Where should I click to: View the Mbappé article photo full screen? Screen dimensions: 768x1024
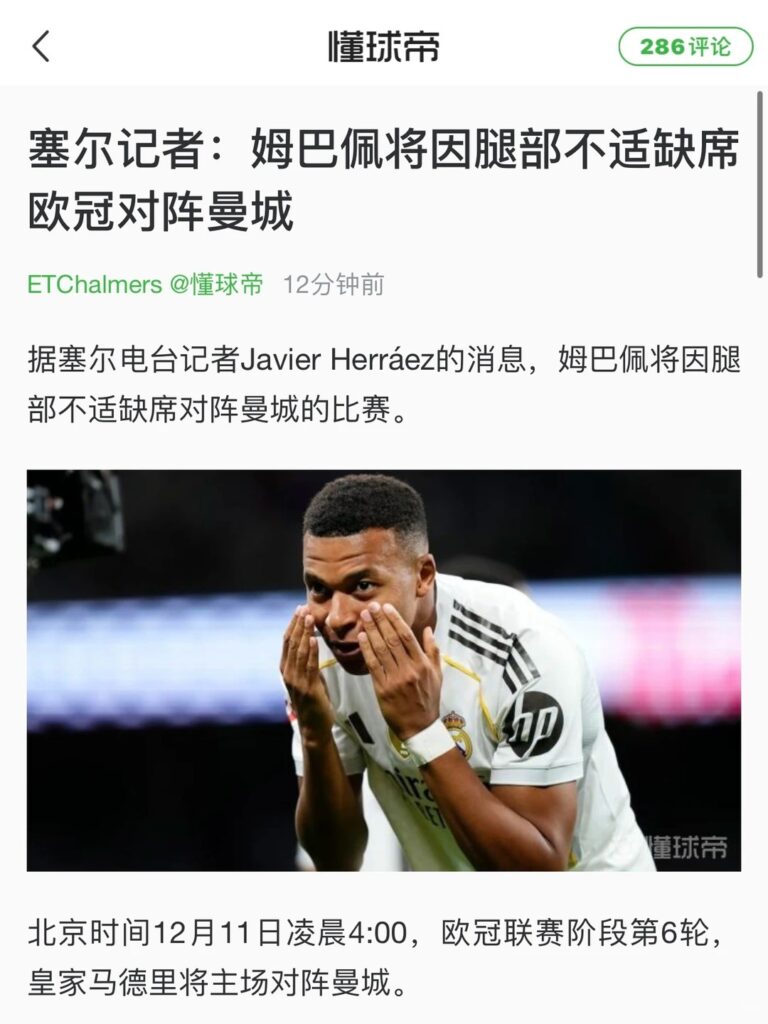click(383, 670)
